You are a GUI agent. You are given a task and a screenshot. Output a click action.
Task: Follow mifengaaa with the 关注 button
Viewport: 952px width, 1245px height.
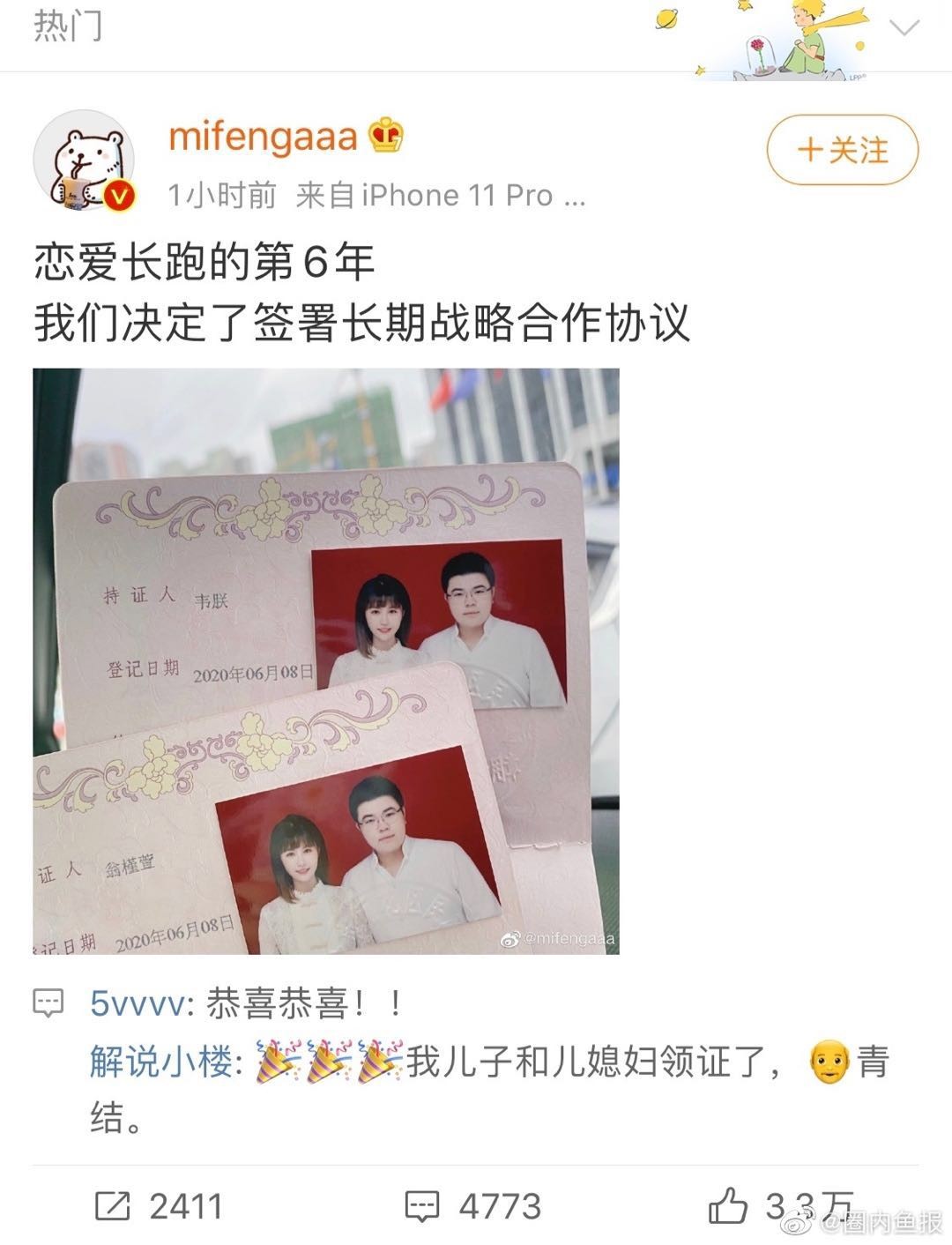pos(842,151)
